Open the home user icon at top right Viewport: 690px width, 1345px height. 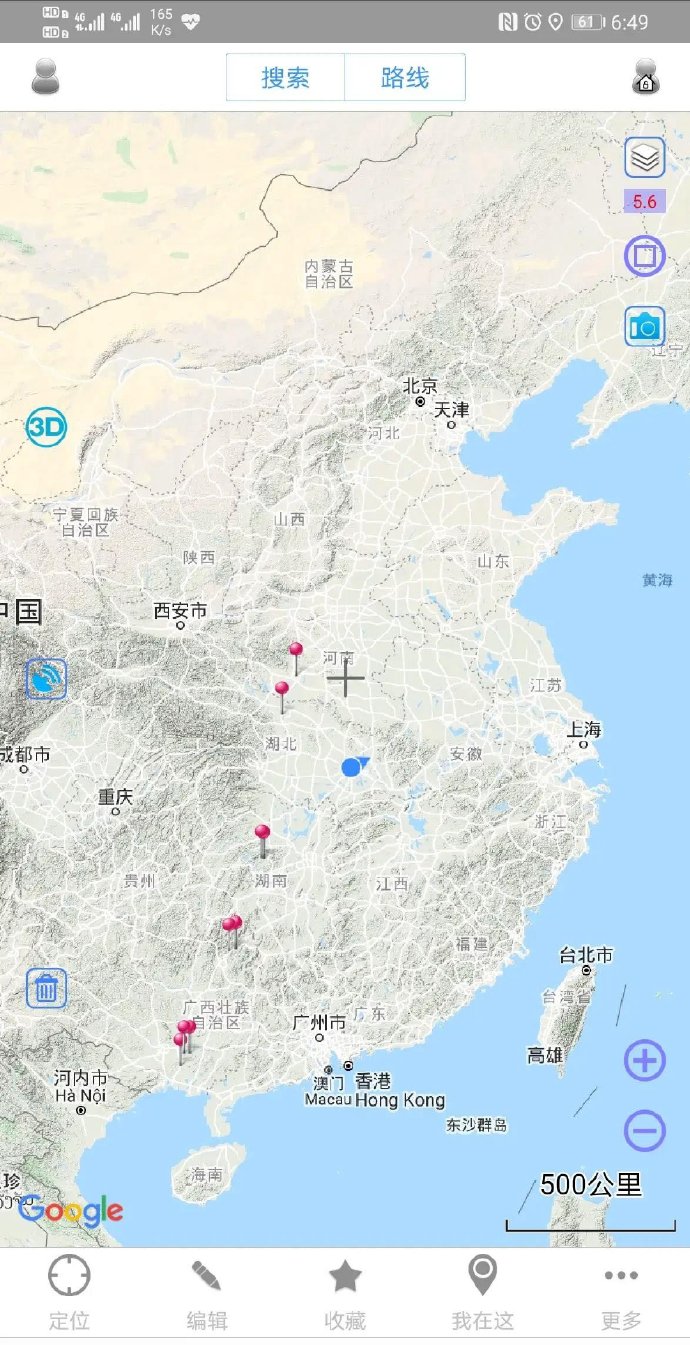tap(646, 77)
